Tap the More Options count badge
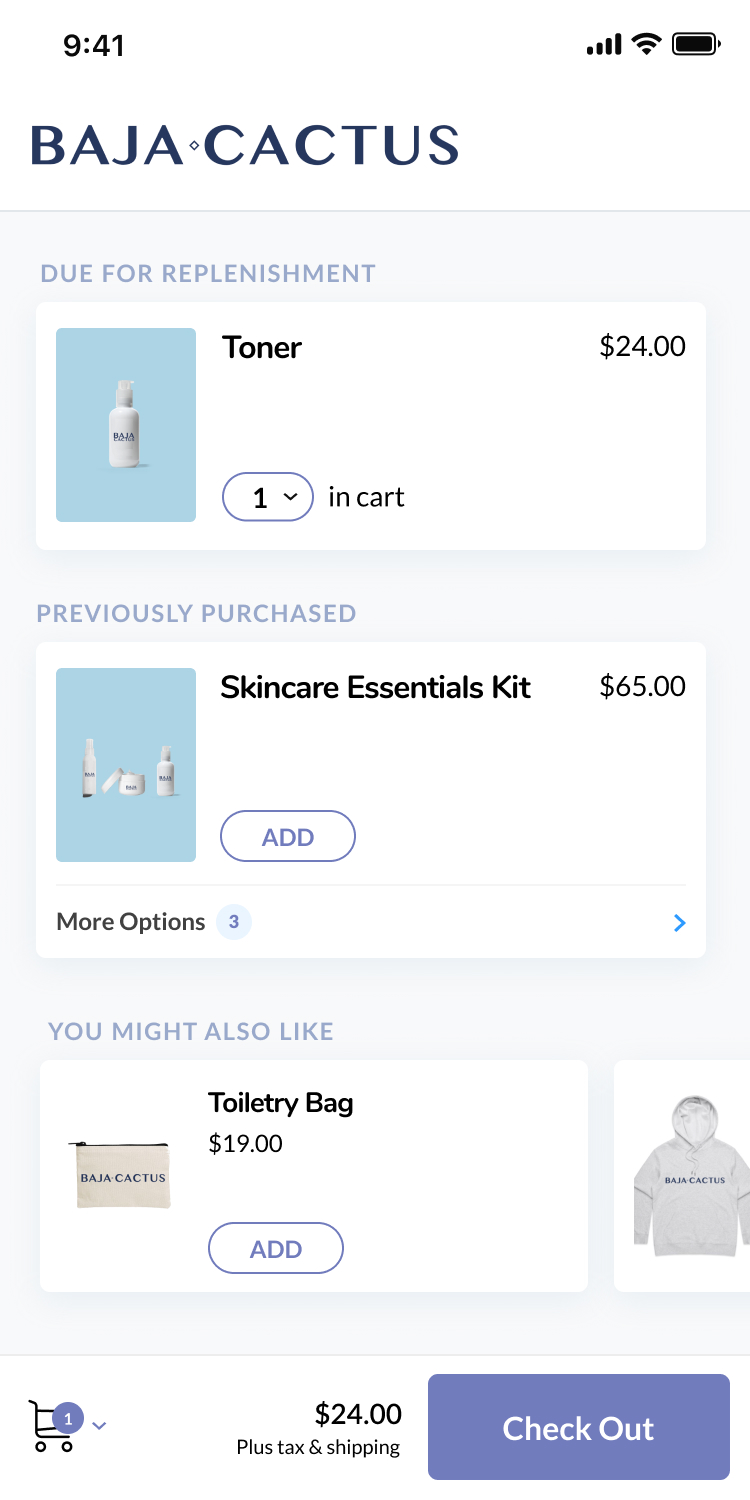The height and width of the screenshot is (1500, 750). point(233,922)
